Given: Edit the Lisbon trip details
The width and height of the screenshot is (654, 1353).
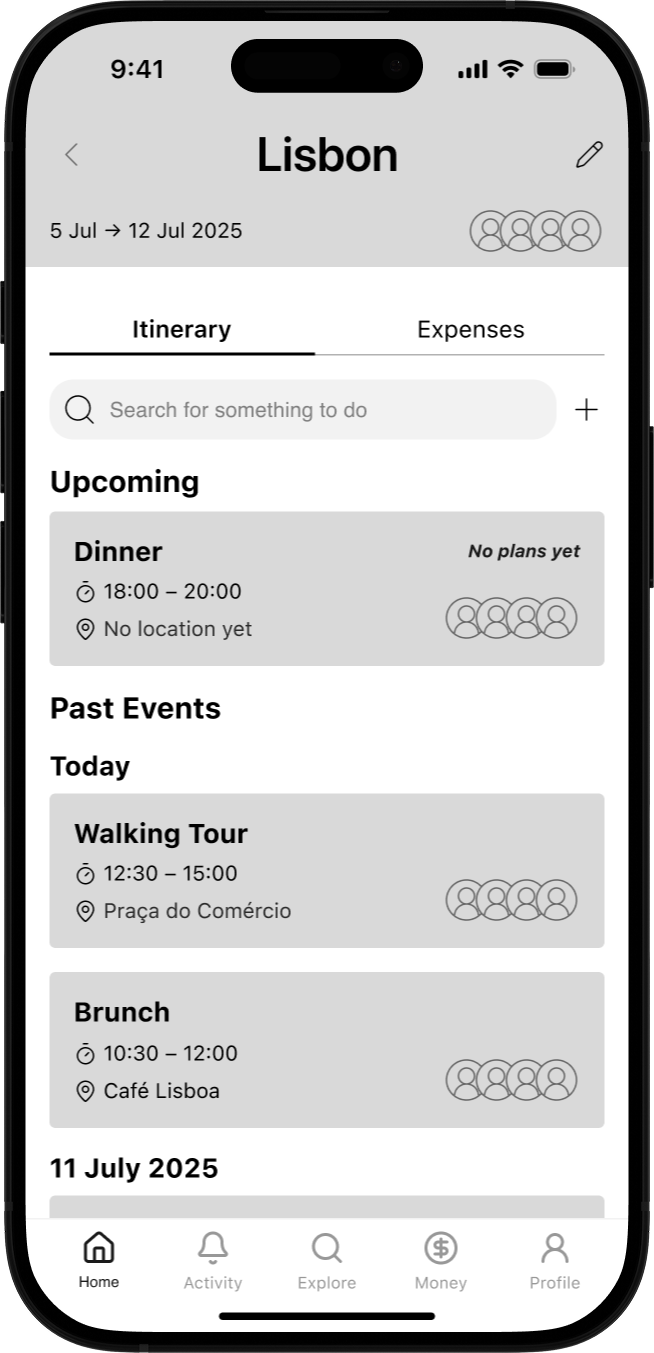Looking at the screenshot, I should 589,155.
